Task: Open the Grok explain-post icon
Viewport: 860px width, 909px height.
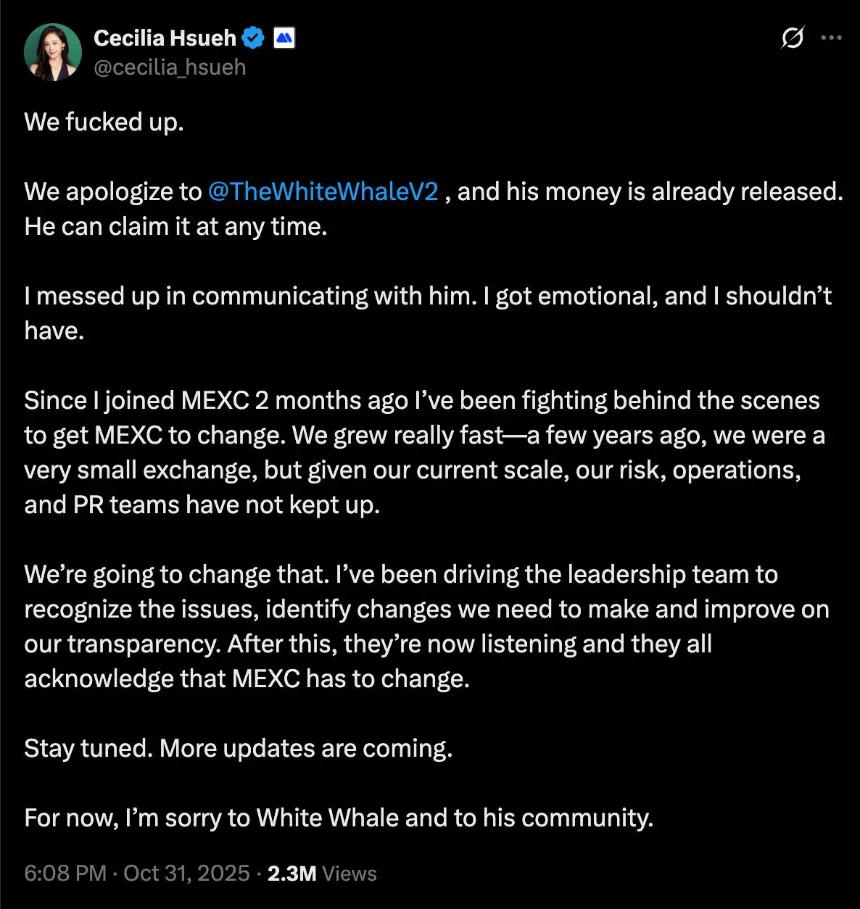Action: click(x=792, y=38)
